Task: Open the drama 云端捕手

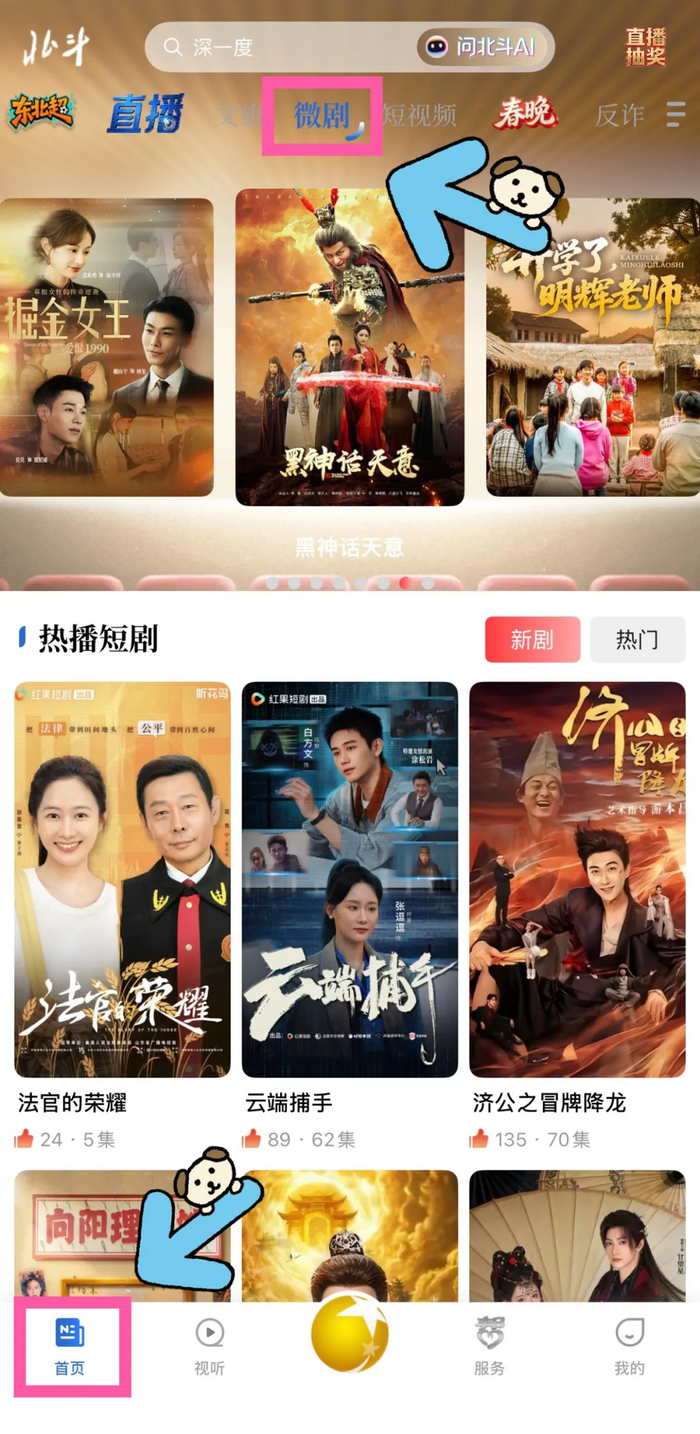Action: [x=349, y=880]
